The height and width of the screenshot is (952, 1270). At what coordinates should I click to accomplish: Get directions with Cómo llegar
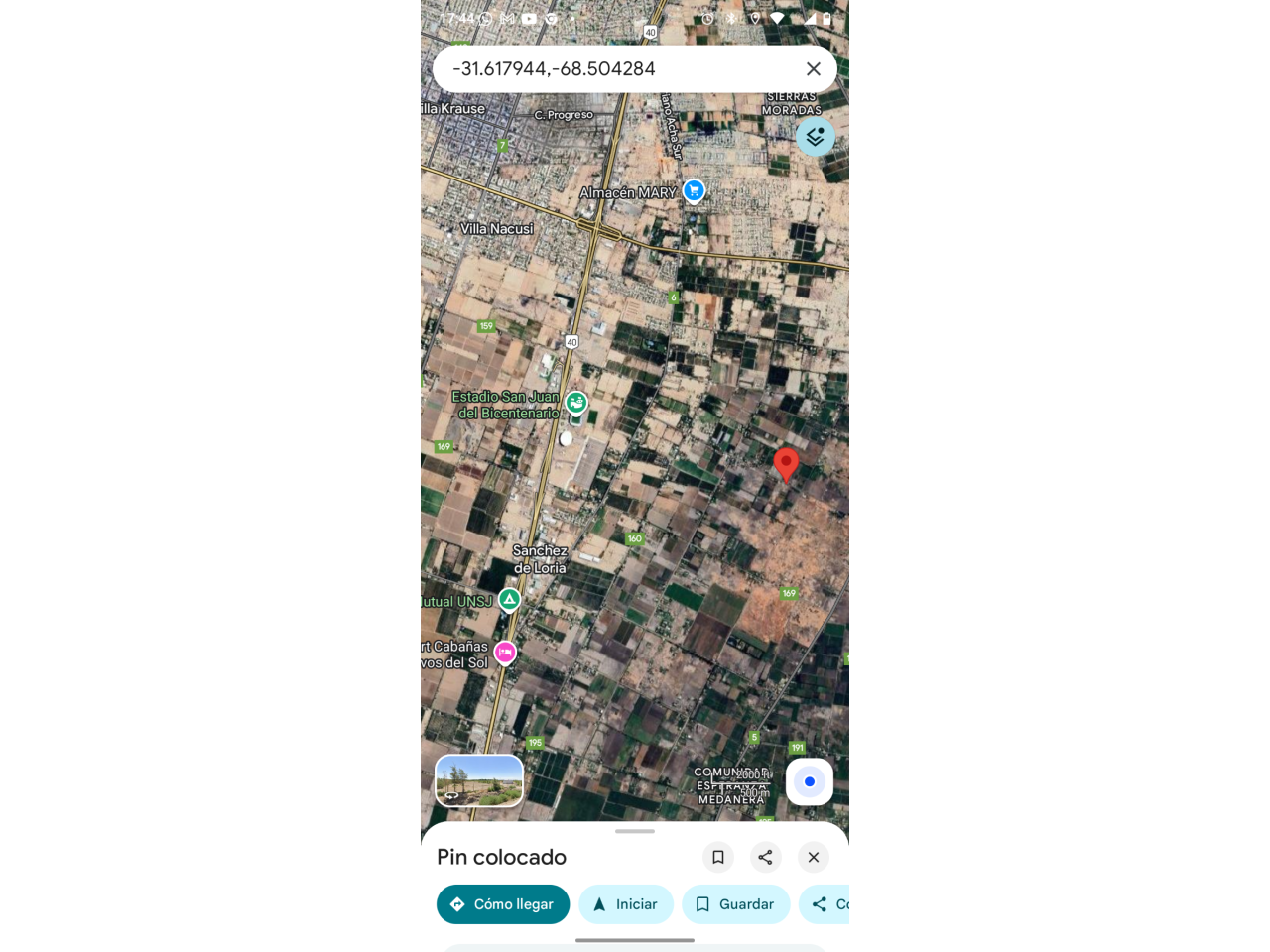[x=503, y=904]
